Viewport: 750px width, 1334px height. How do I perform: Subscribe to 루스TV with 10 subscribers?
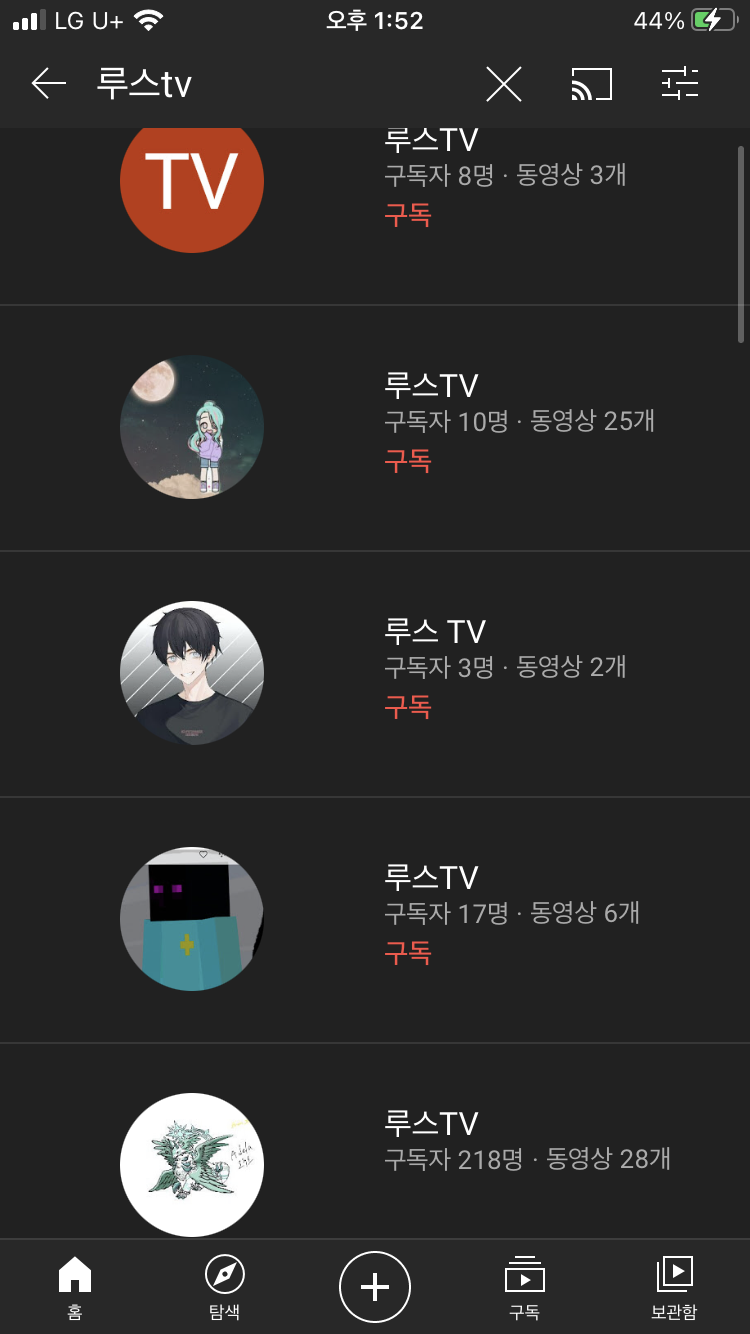click(408, 461)
